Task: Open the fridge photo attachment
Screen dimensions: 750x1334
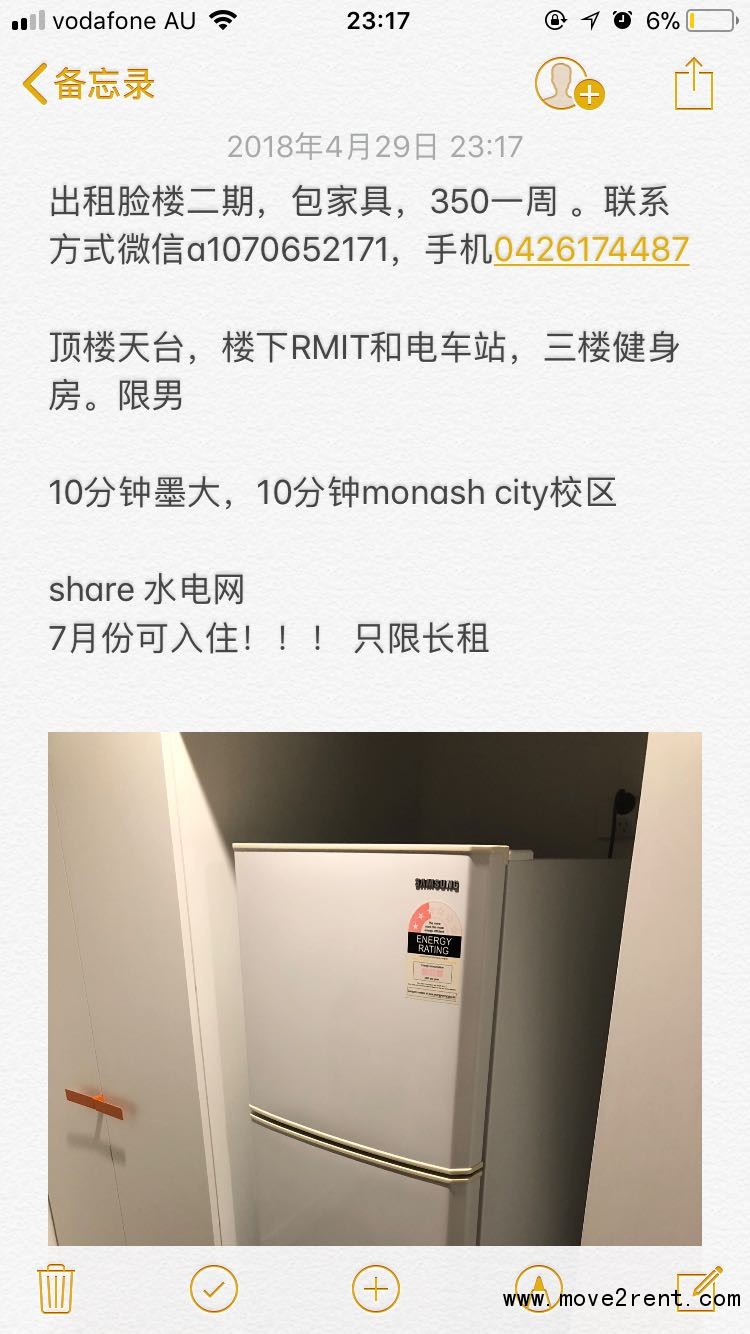Action: point(375,988)
